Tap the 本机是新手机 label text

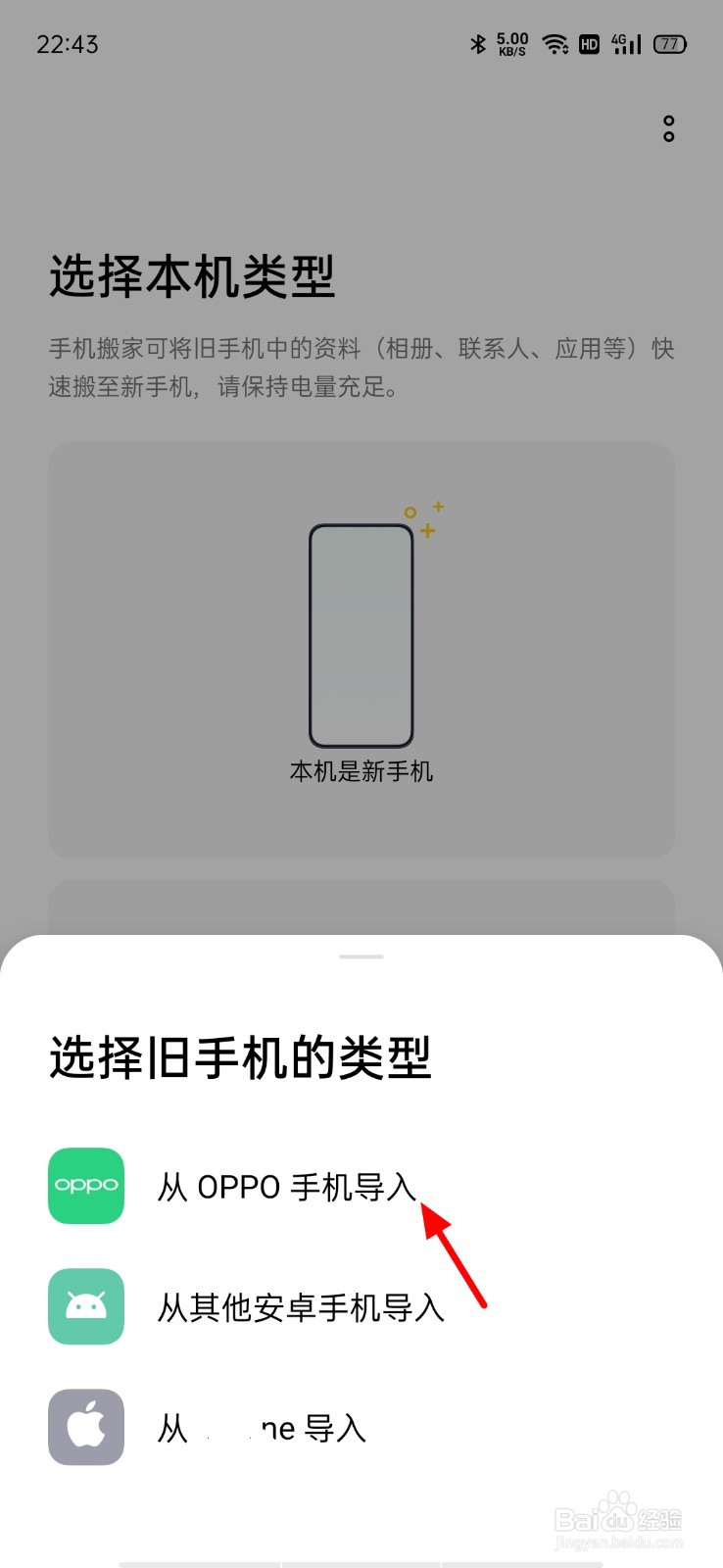[361, 771]
